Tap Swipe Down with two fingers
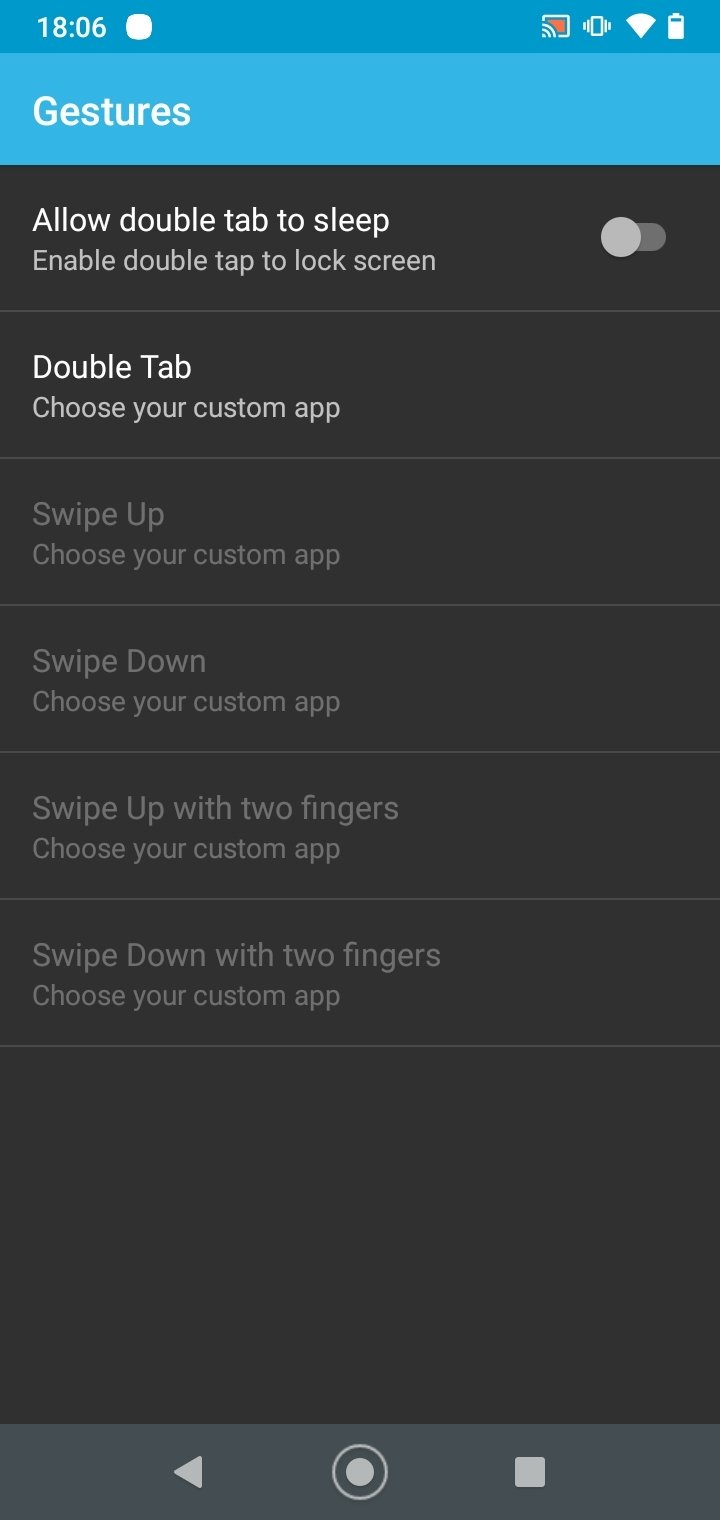 360,973
